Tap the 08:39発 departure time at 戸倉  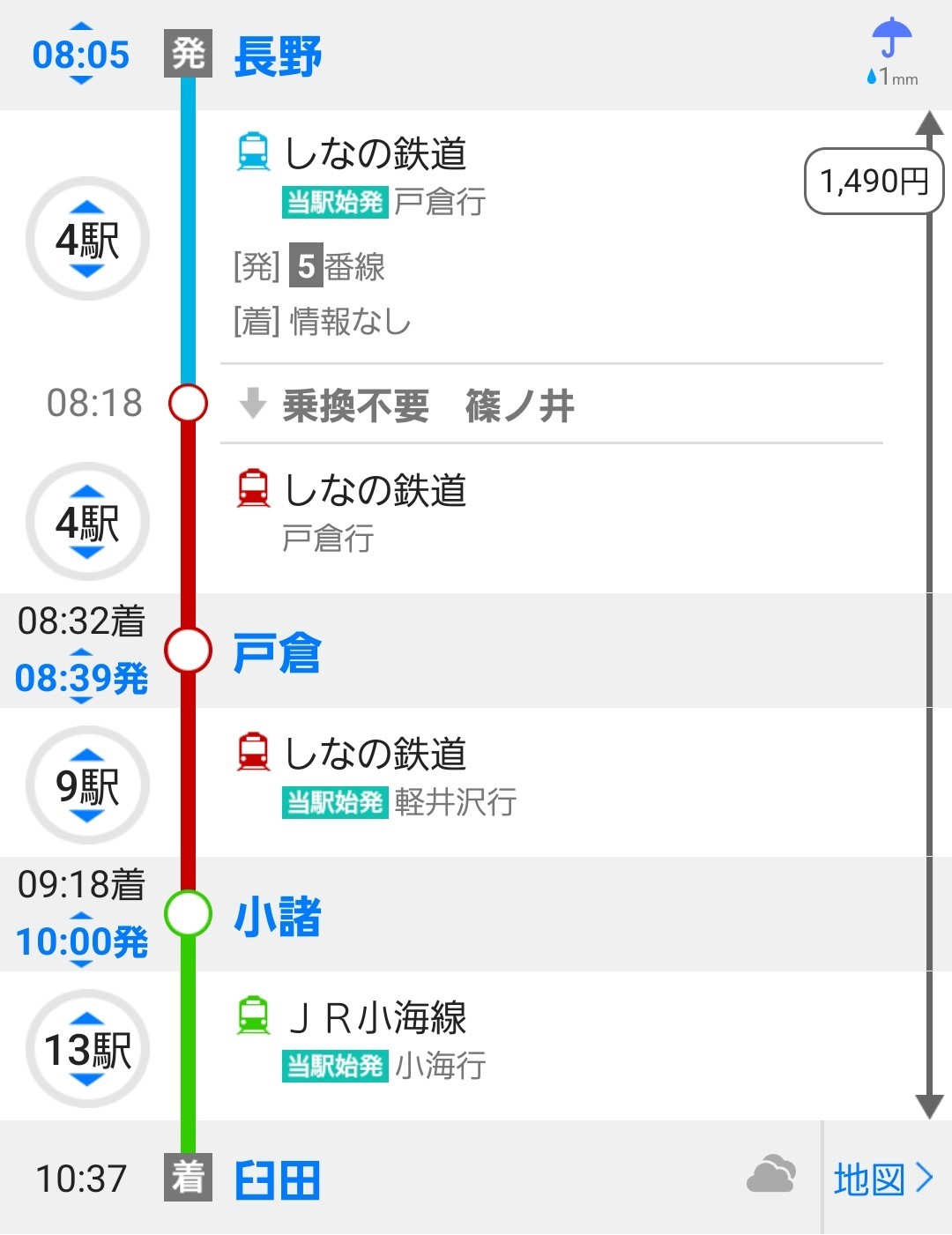click(81, 678)
